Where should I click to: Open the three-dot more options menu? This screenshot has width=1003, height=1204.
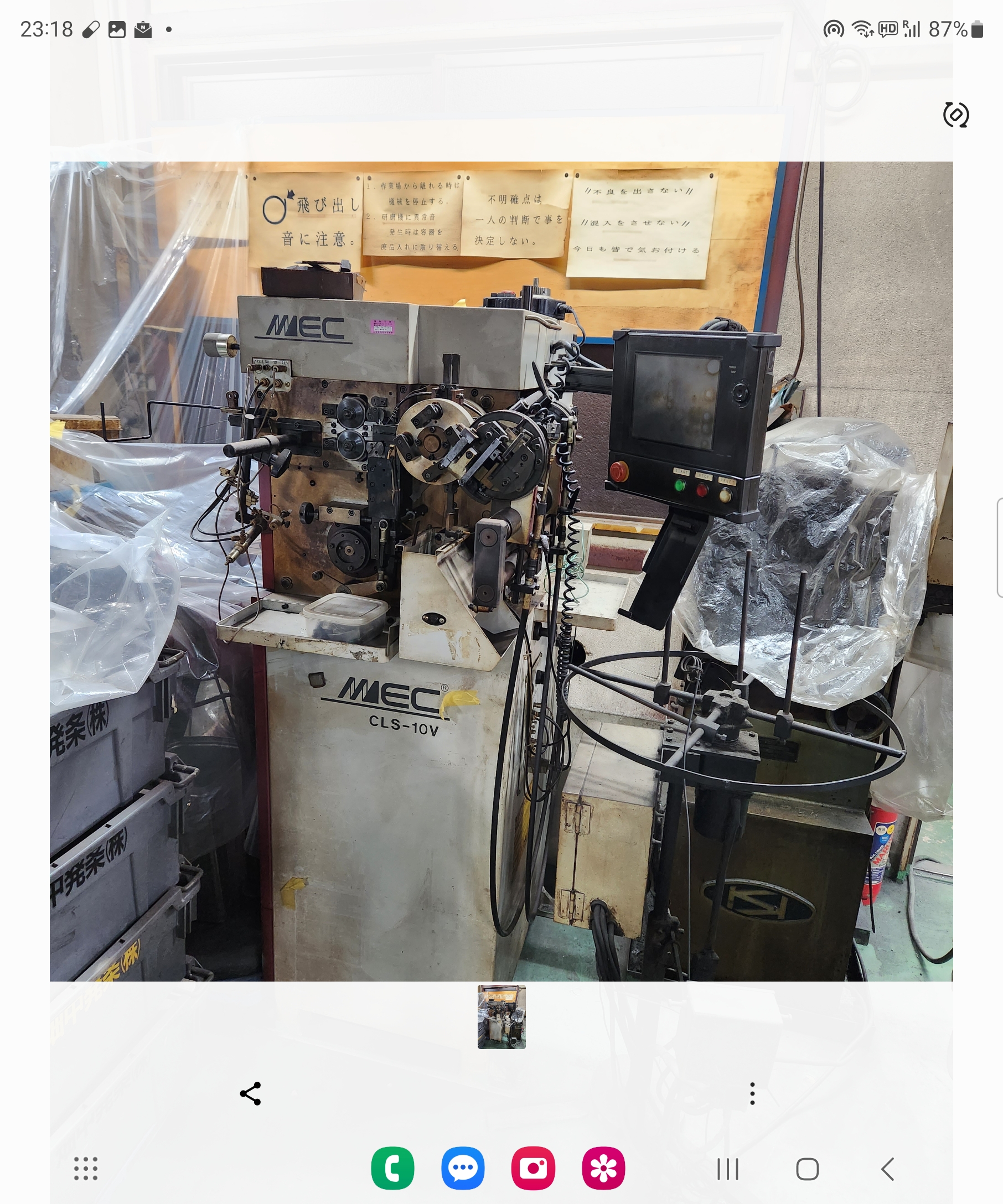click(752, 1093)
